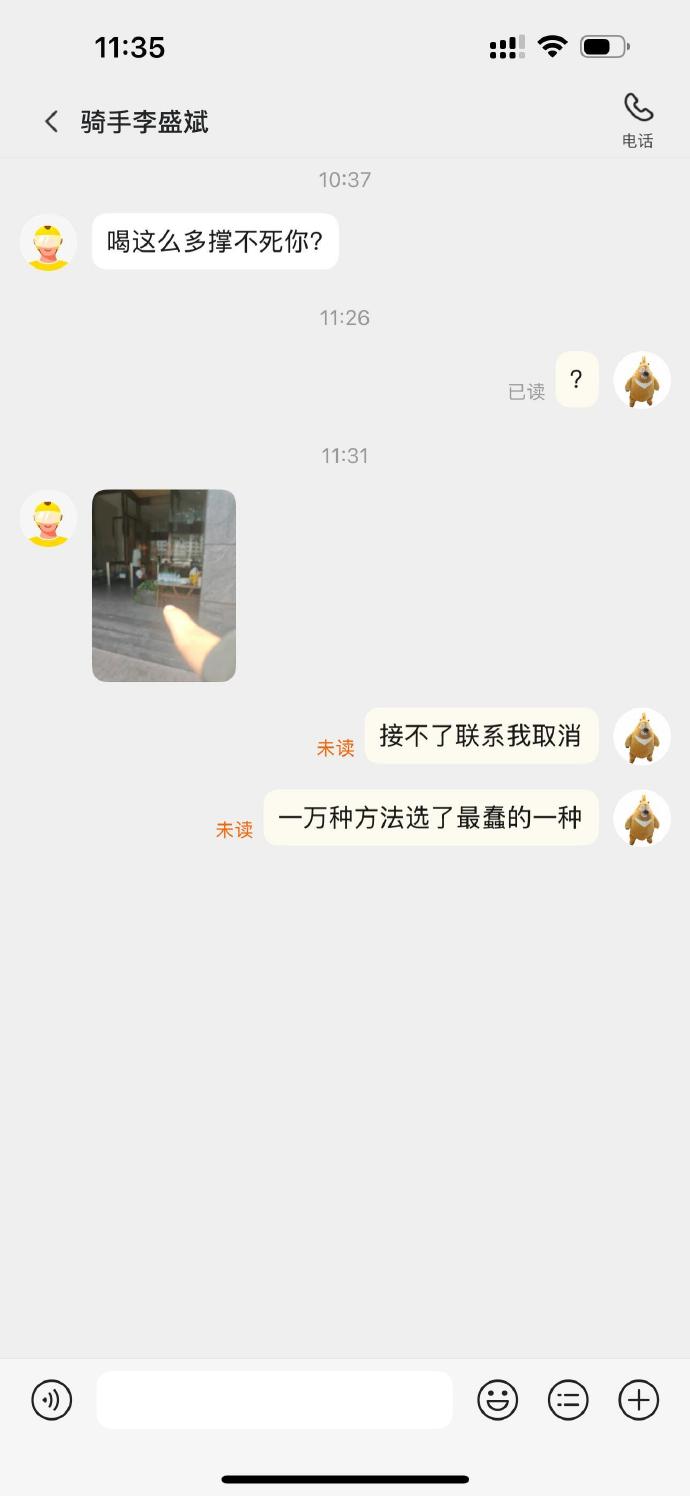The image size is (690, 1496).
Task: Tap your bear avatar next to 接不了联系我取消
Action: click(642, 737)
